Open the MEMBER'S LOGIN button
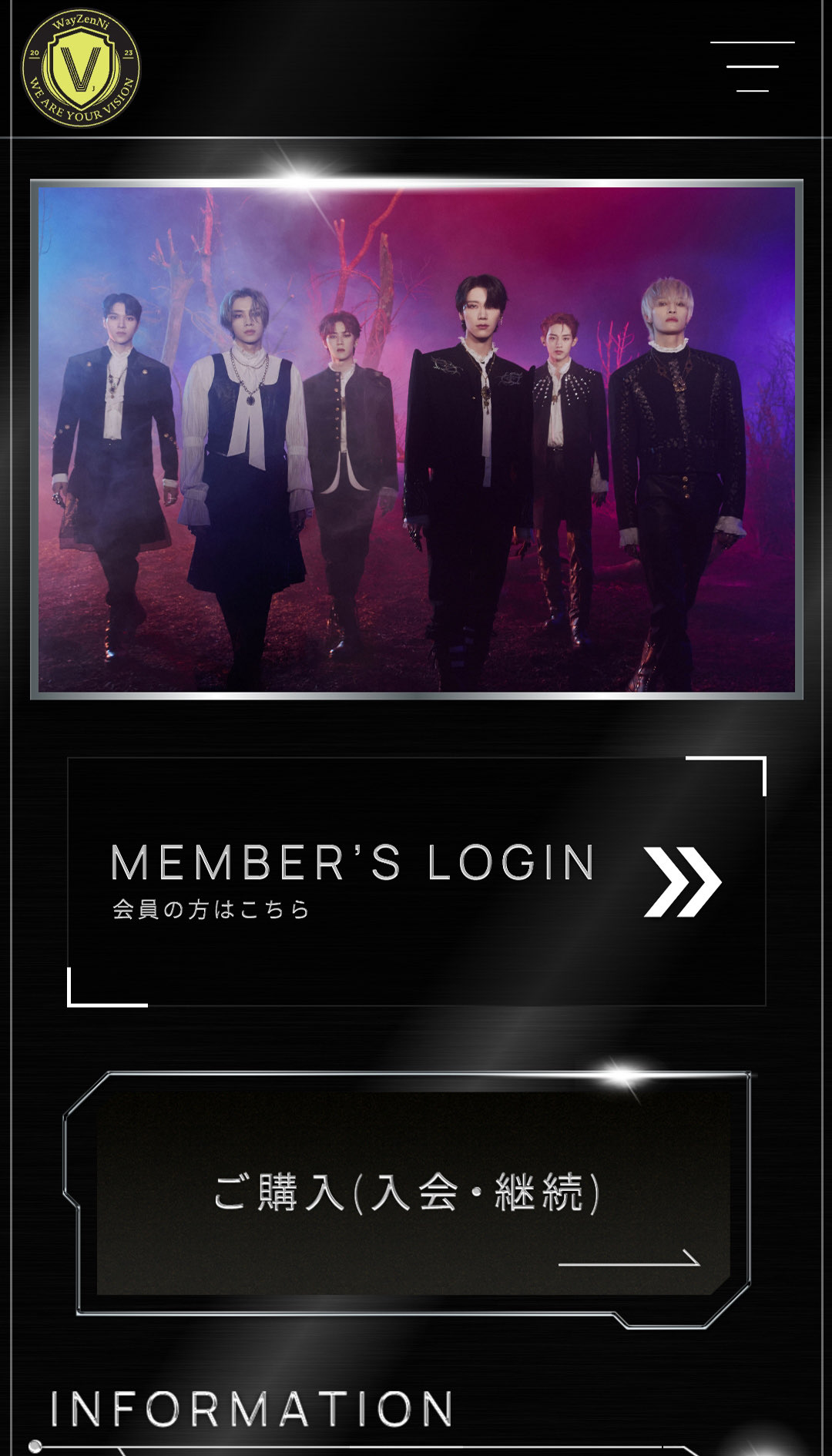Viewport: 832px width, 1456px height. pos(416,881)
